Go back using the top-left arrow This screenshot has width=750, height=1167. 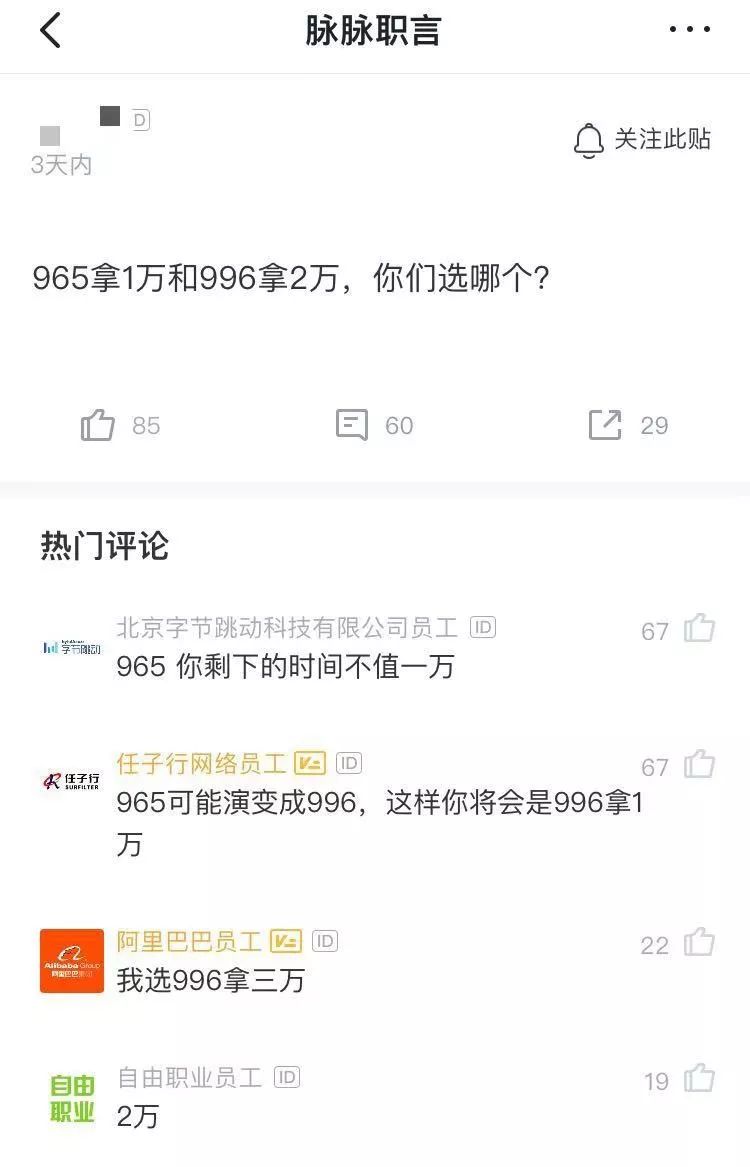click(x=50, y=31)
